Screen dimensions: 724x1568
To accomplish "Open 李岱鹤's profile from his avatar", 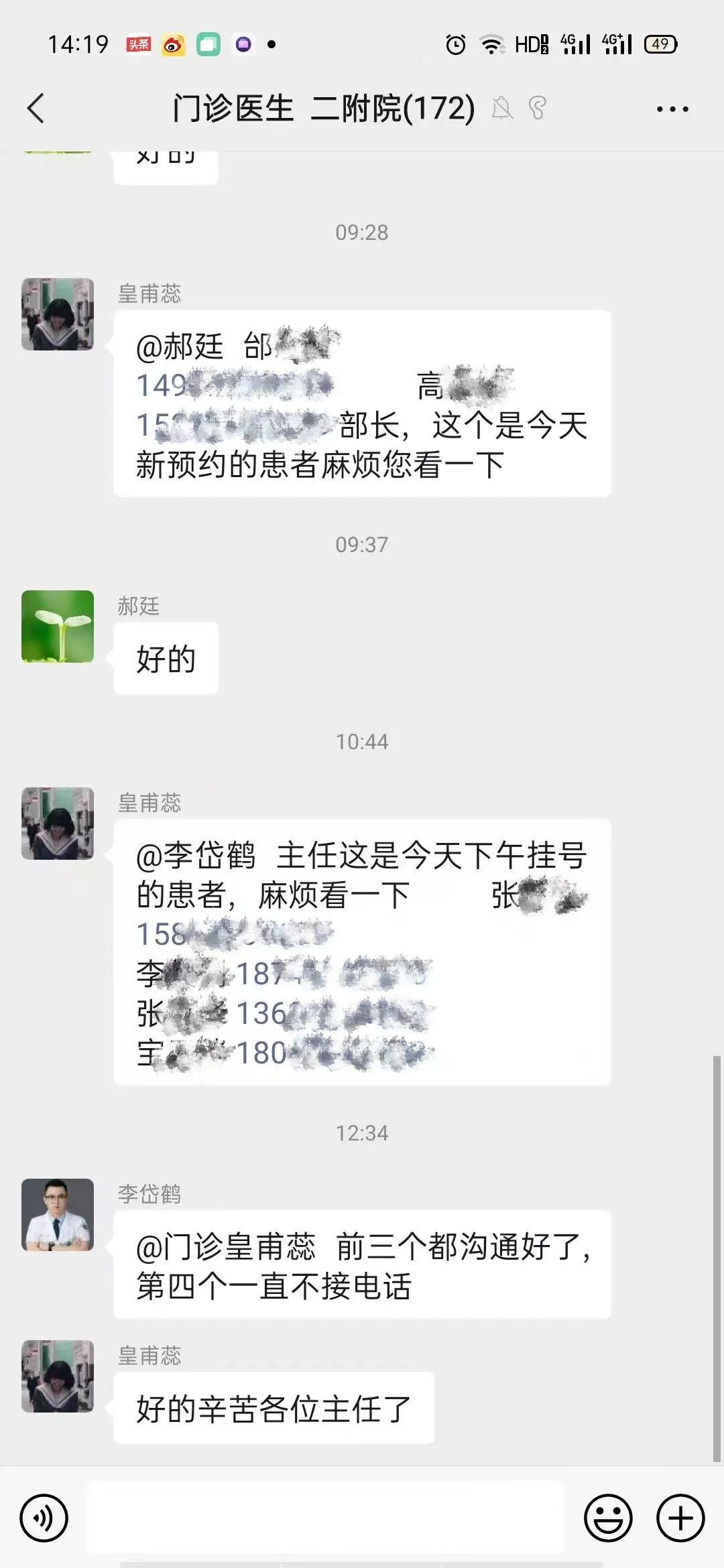I will (x=58, y=1215).
